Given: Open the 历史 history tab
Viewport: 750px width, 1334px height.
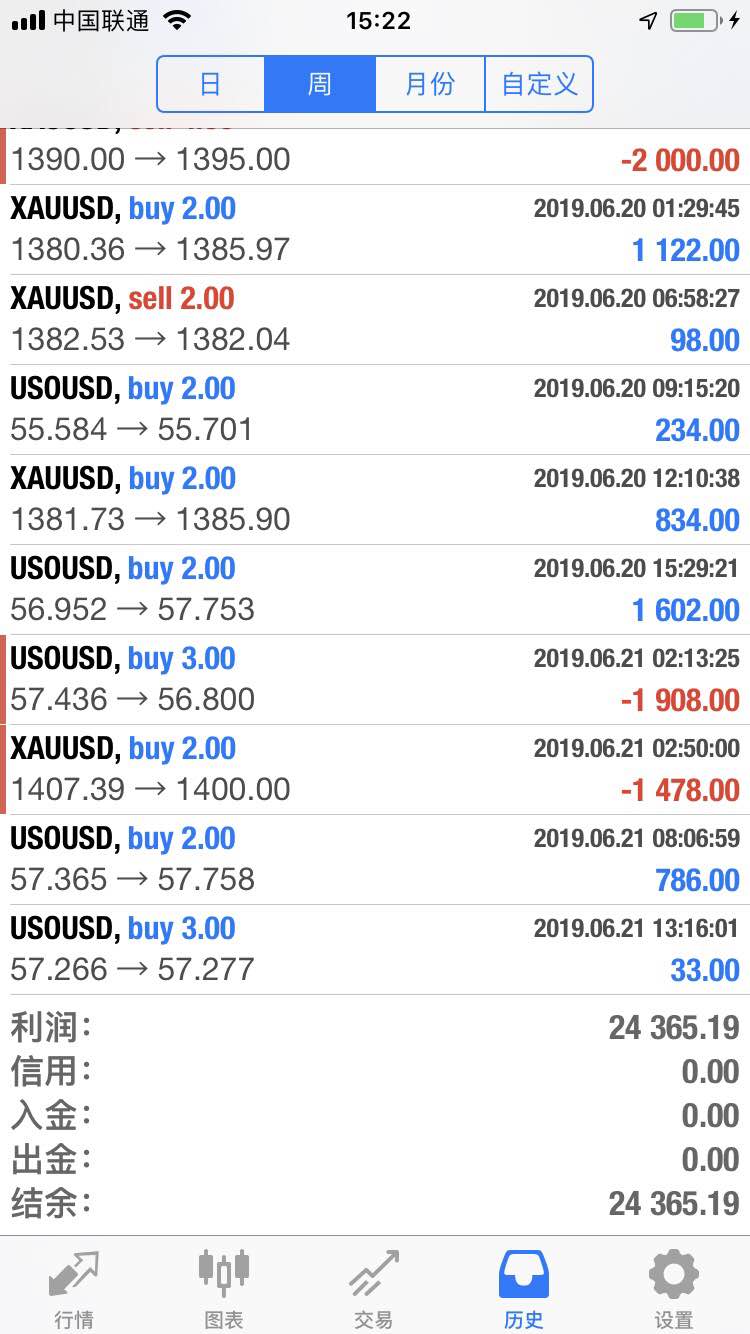Looking at the screenshot, I should (x=524, y=1288).
